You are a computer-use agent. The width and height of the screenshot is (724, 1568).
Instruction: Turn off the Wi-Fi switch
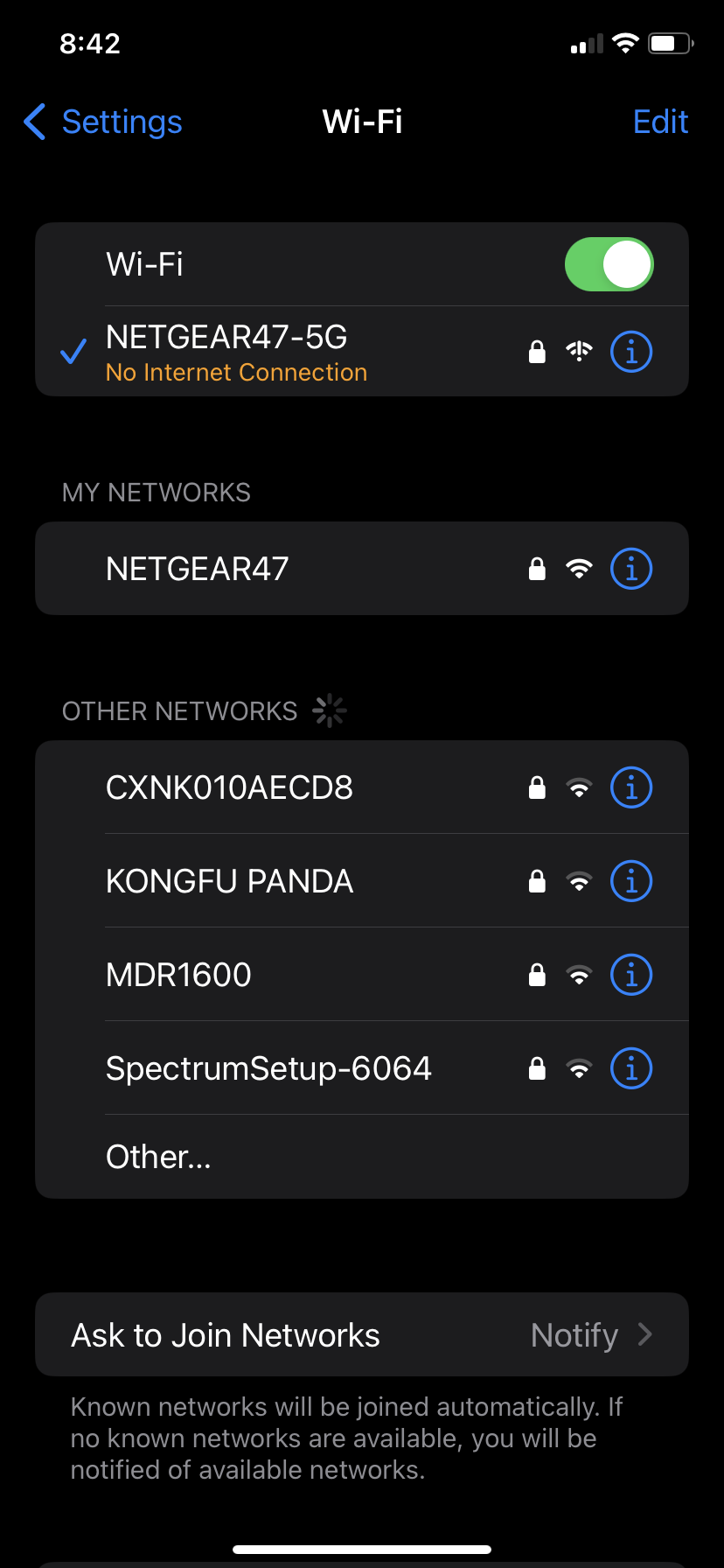(x=609, y=264)
